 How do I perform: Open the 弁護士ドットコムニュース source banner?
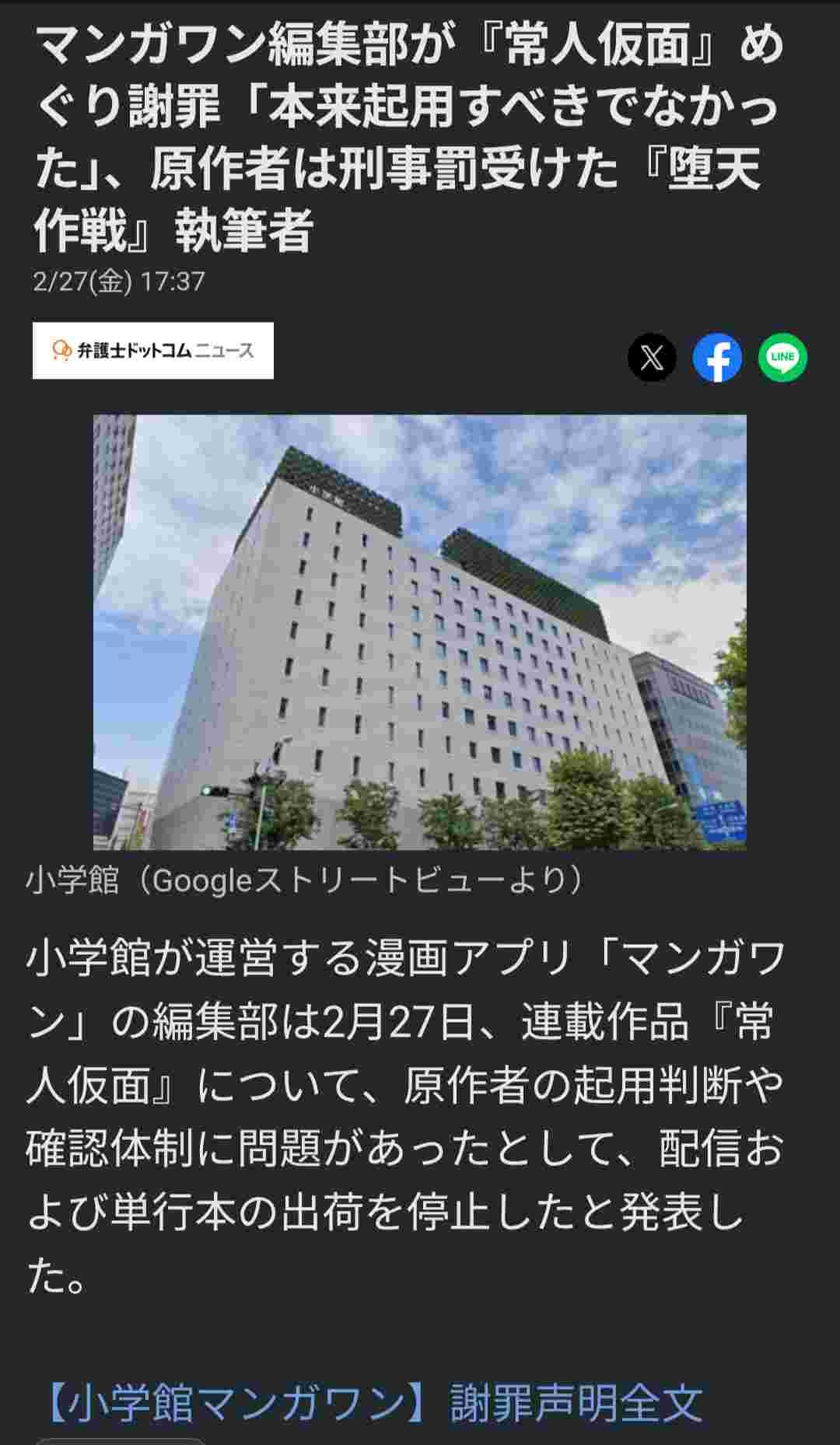pyautogui.click(x=153, y=351)
